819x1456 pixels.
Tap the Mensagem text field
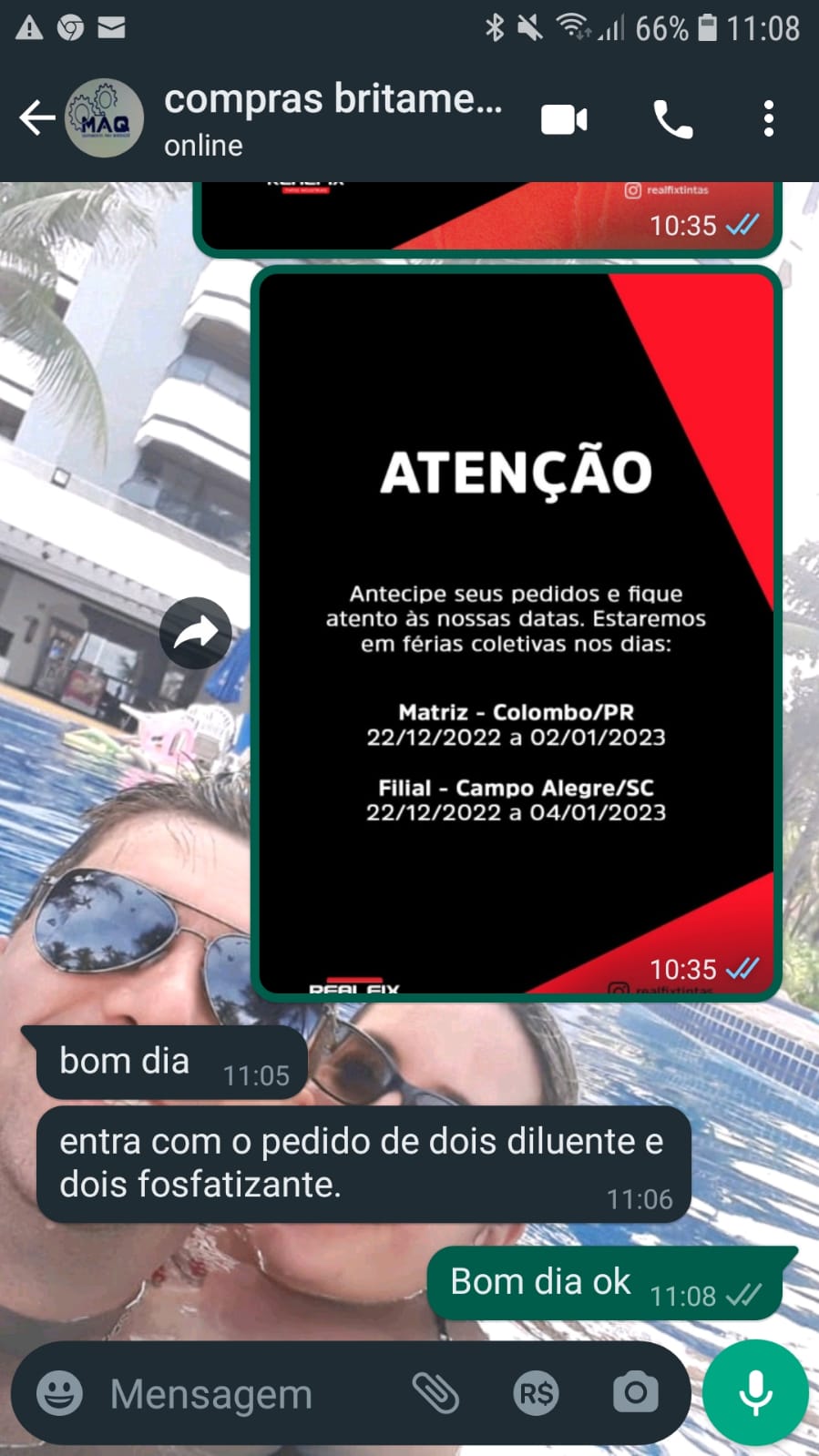246,1393
